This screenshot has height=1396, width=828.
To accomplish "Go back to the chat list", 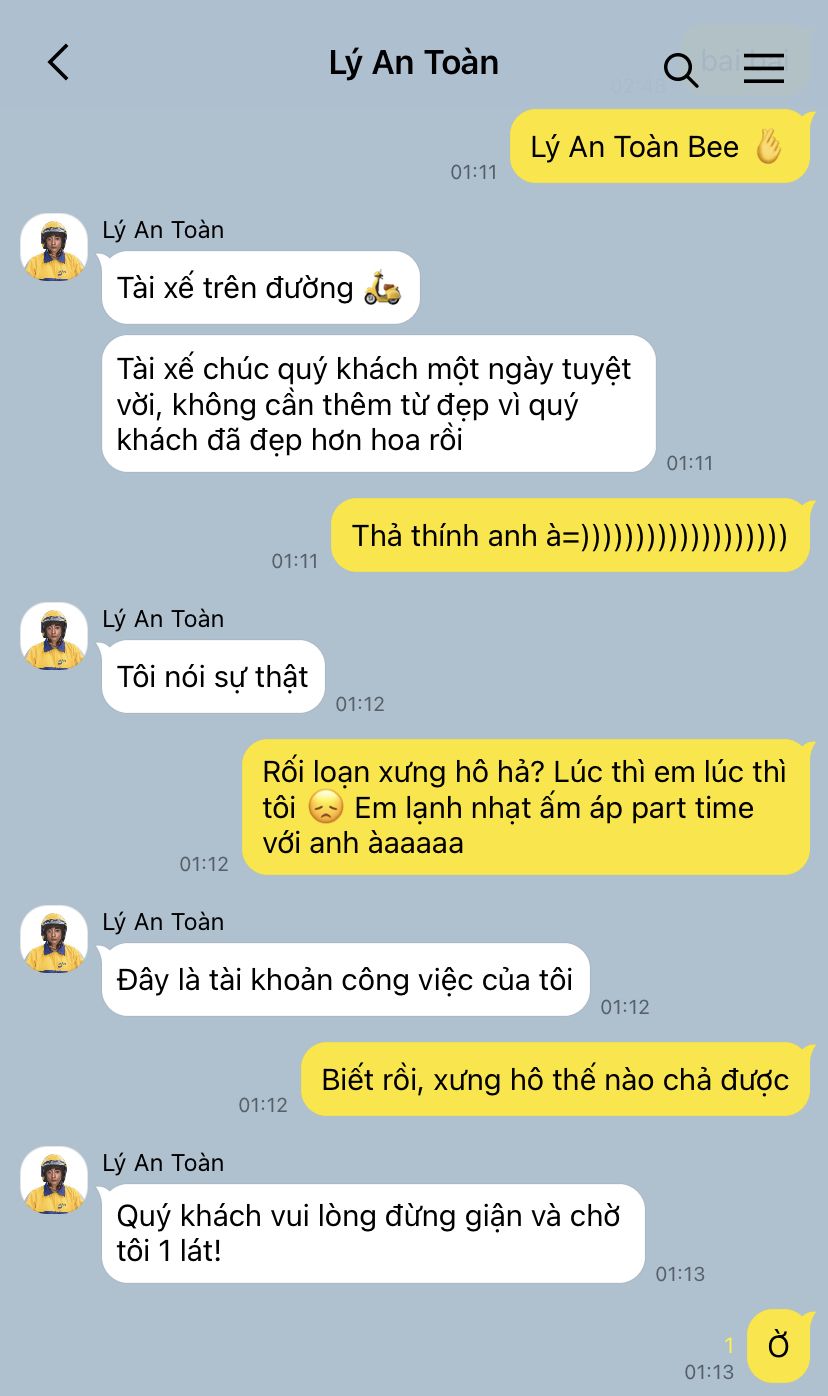I will click(x=58, y=62).
